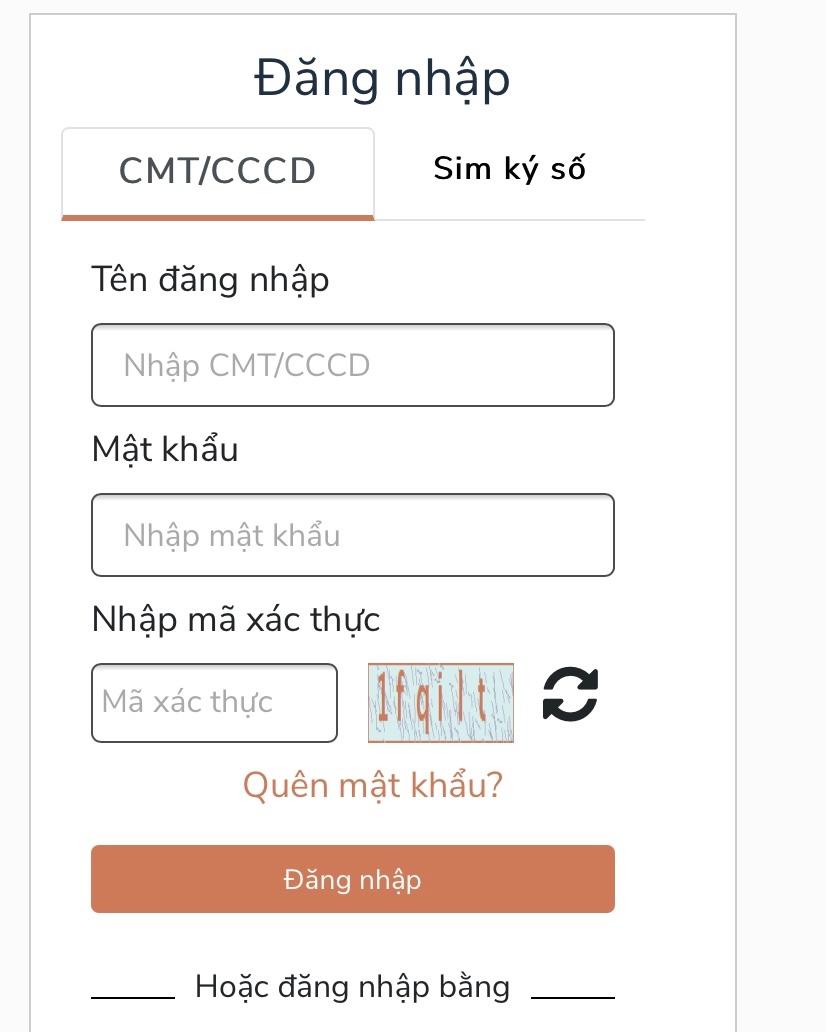The height and width of the screenshot is (1032, 826).
Task: Tap the orange Đăng nhập button
Action: tap(352, 879)
